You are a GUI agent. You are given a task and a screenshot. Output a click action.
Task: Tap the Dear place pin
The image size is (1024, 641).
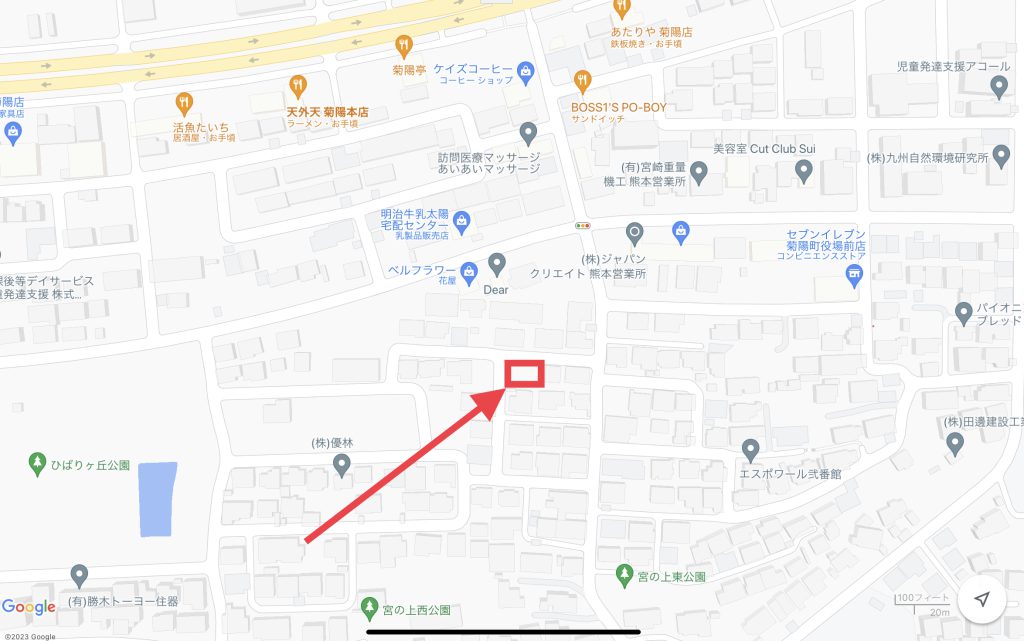tap(497, 265)
